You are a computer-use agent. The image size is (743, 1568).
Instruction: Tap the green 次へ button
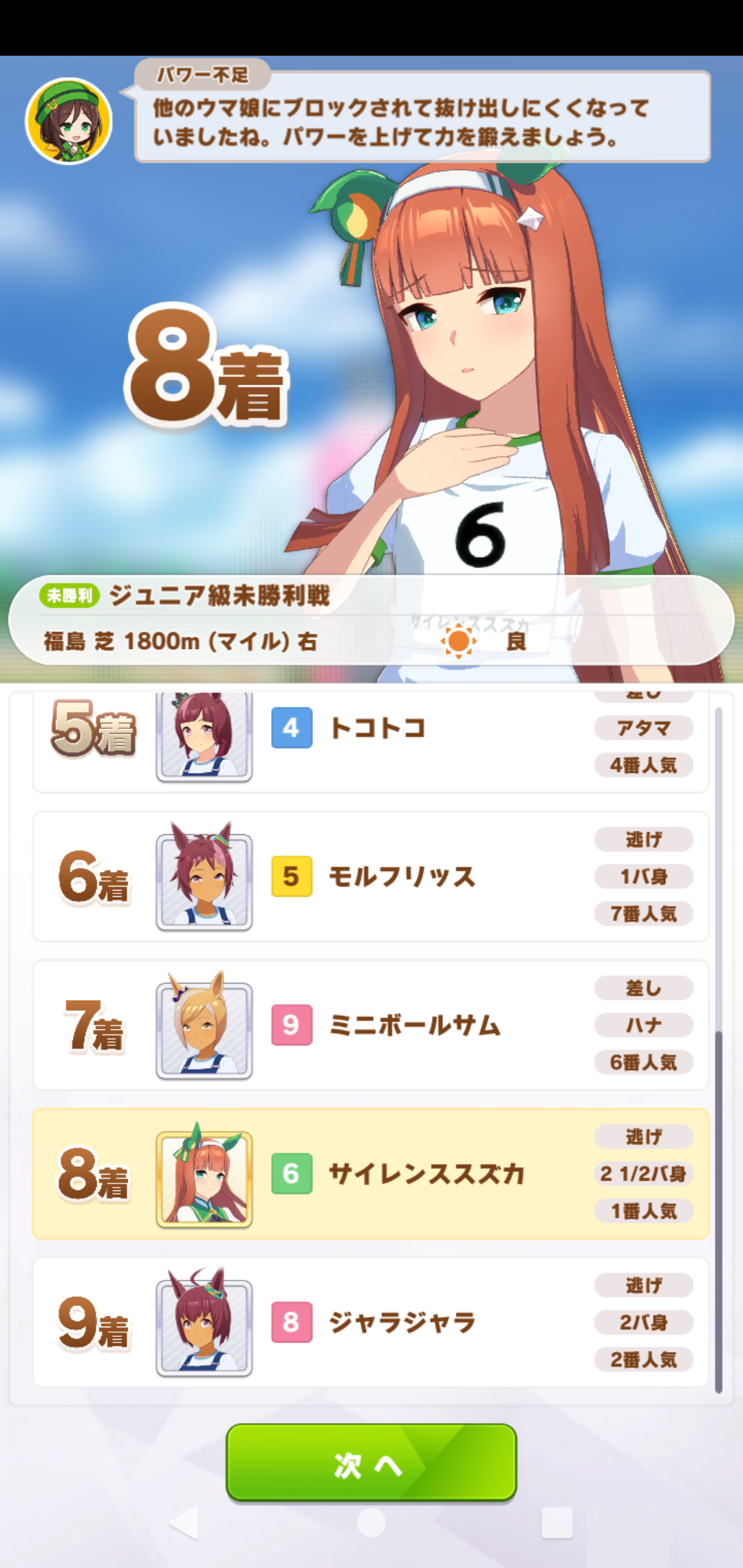click(371, 1463)
